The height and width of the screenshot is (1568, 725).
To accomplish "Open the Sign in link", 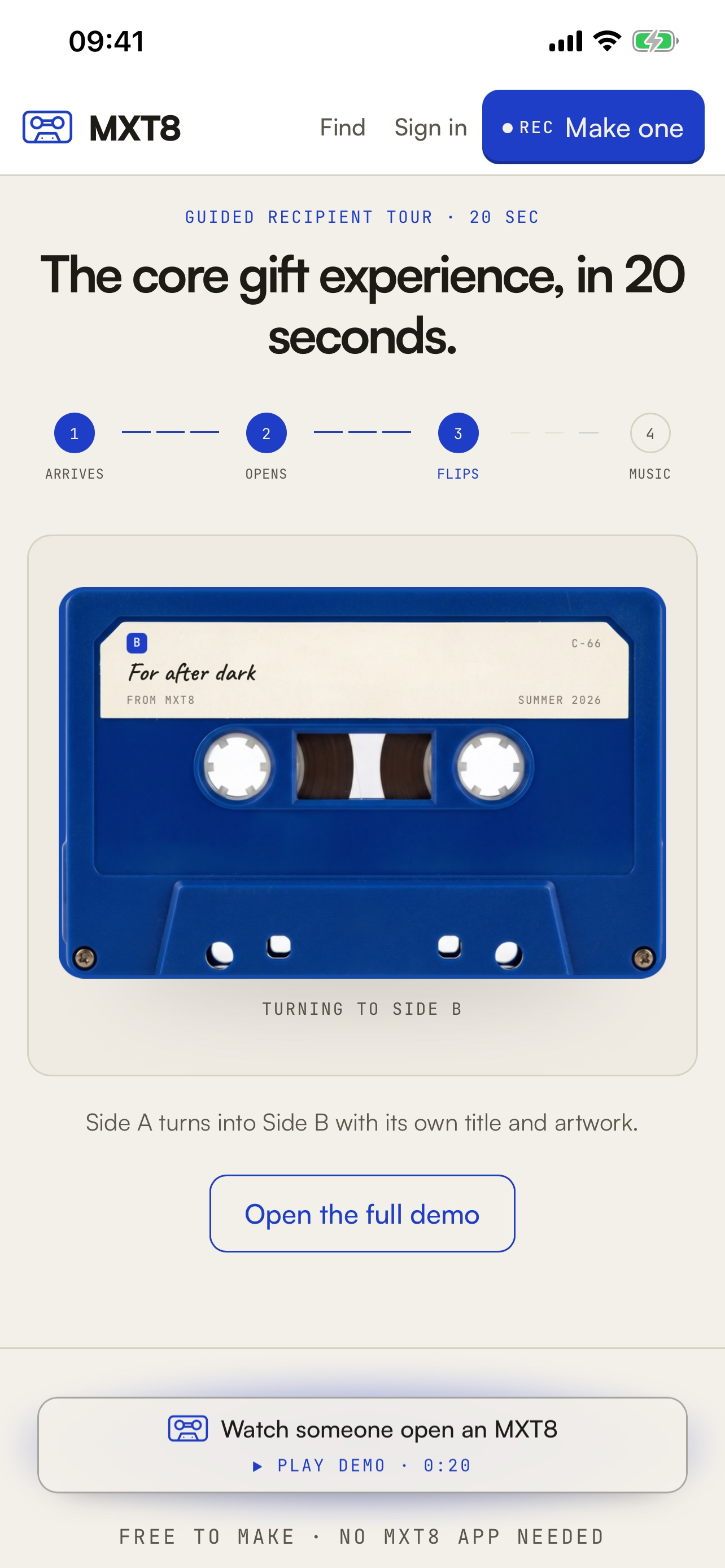I will (x=430, y=127).
